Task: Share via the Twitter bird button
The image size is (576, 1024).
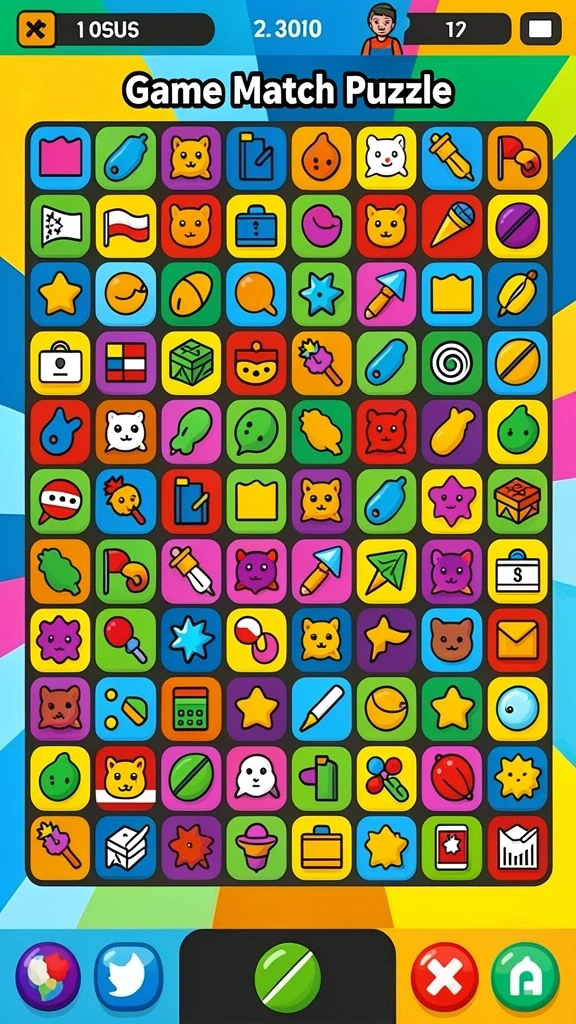Action: pyautogui.click(x=129, y=977)
